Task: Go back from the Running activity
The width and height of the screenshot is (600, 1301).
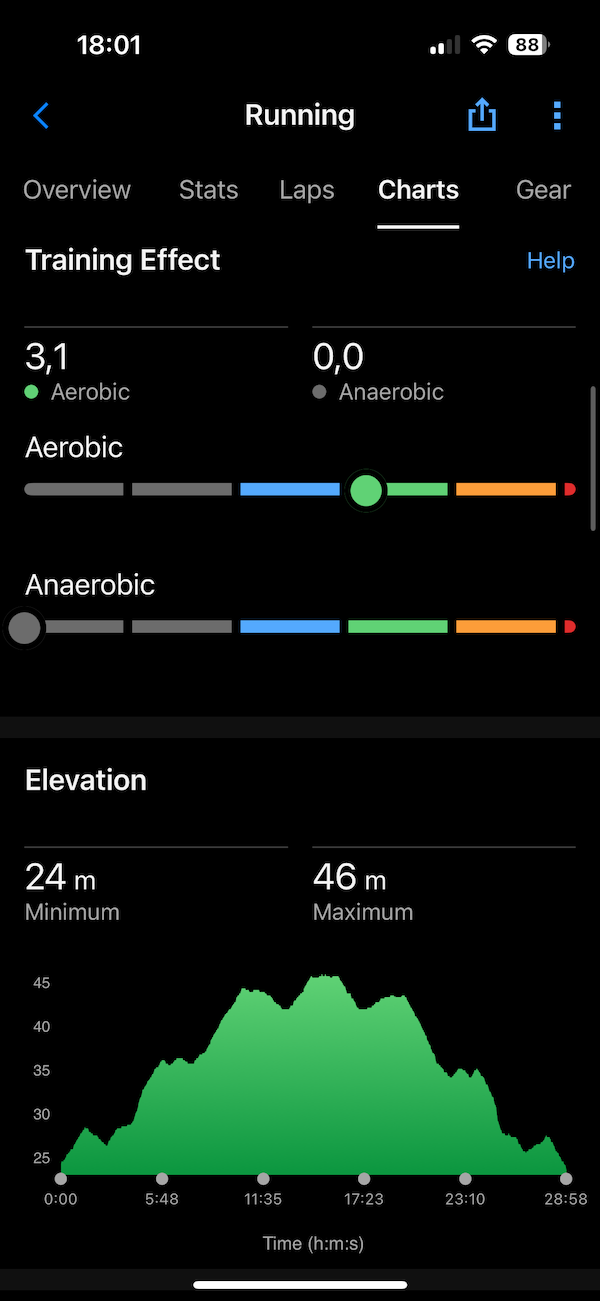Action: [x=41, y=115]
